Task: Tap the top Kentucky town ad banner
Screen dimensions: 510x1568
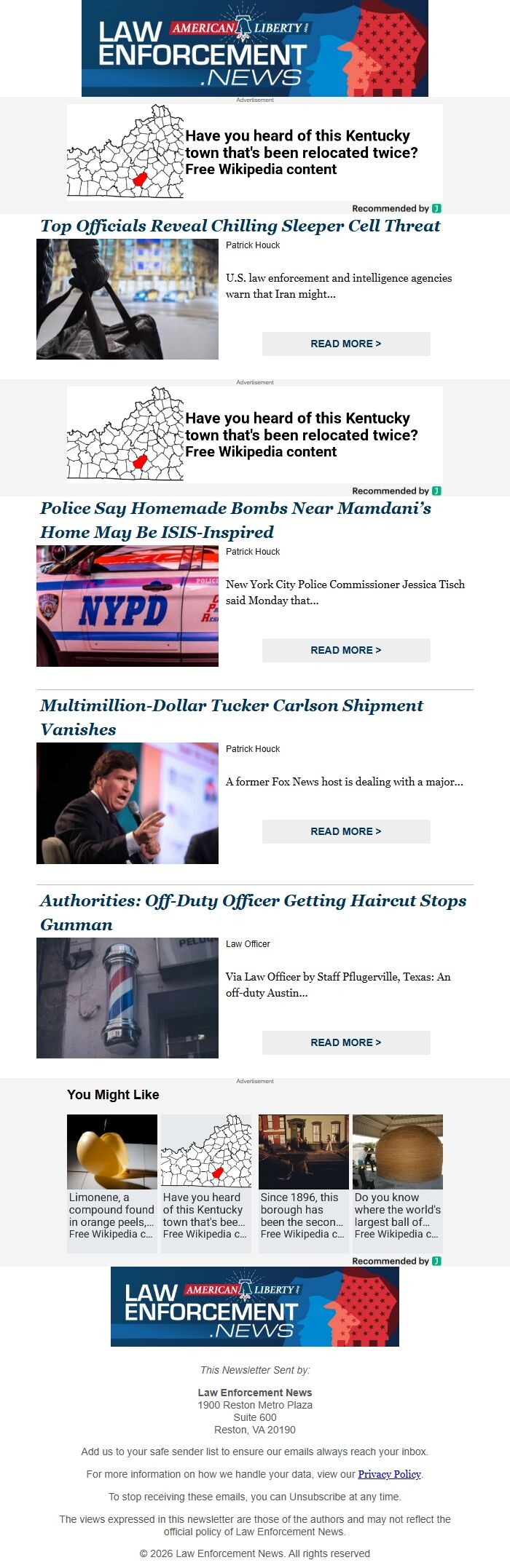Action: [x=255, y=151]
